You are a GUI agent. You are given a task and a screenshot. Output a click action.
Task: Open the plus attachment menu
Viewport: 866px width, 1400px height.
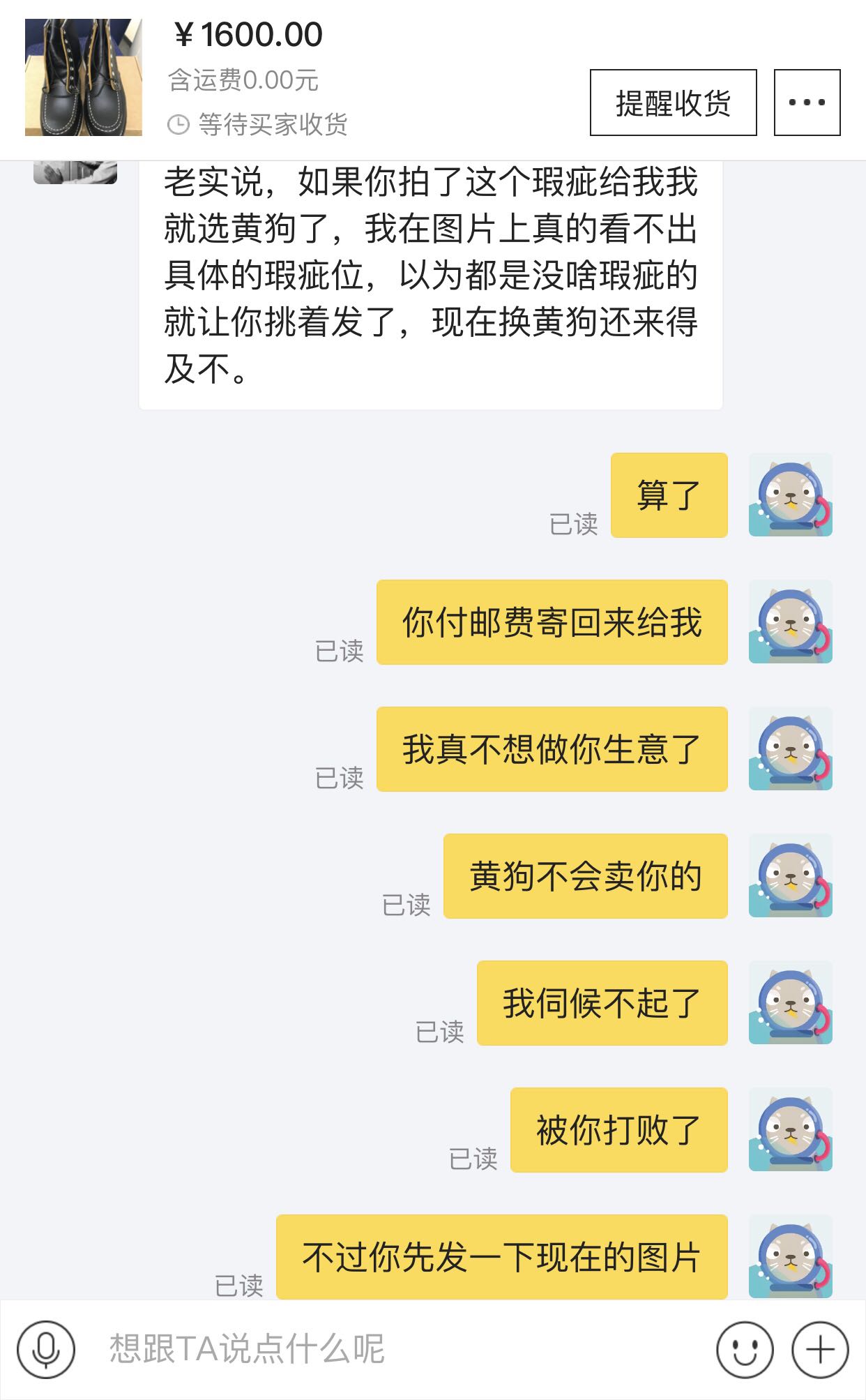pyautogui.click(x=820, y=1350)
